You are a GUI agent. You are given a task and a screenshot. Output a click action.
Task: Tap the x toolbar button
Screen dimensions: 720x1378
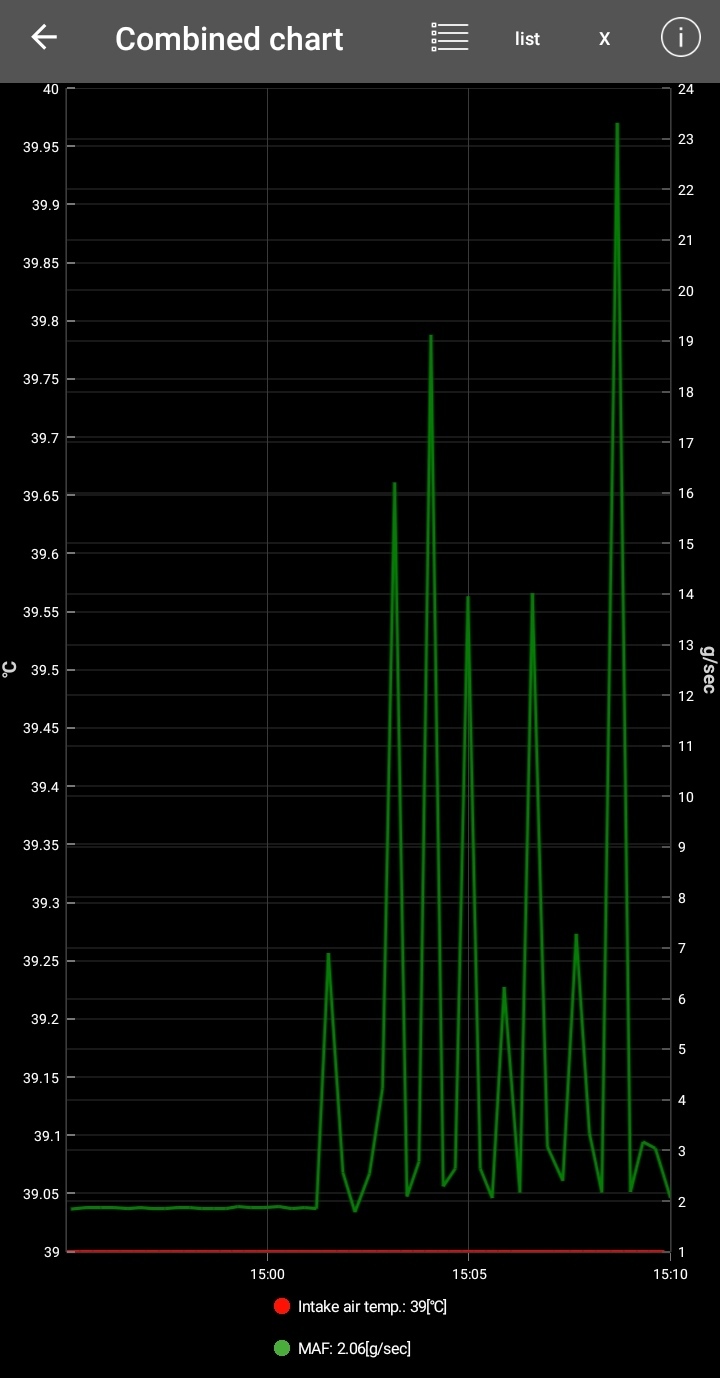pos(604,39)
